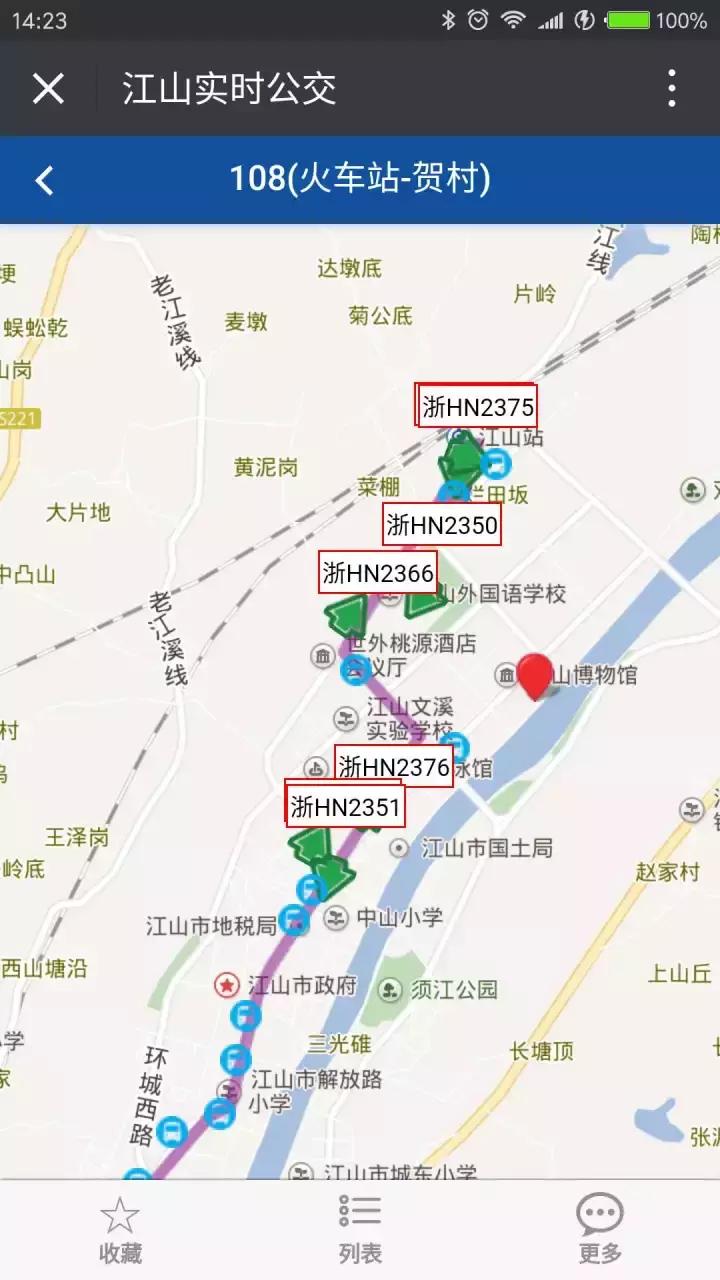The width and height of the screenshot is (720, 1280).
Task: Tap the bus stop icon beside 栏田坂
Action: point(495,463)
